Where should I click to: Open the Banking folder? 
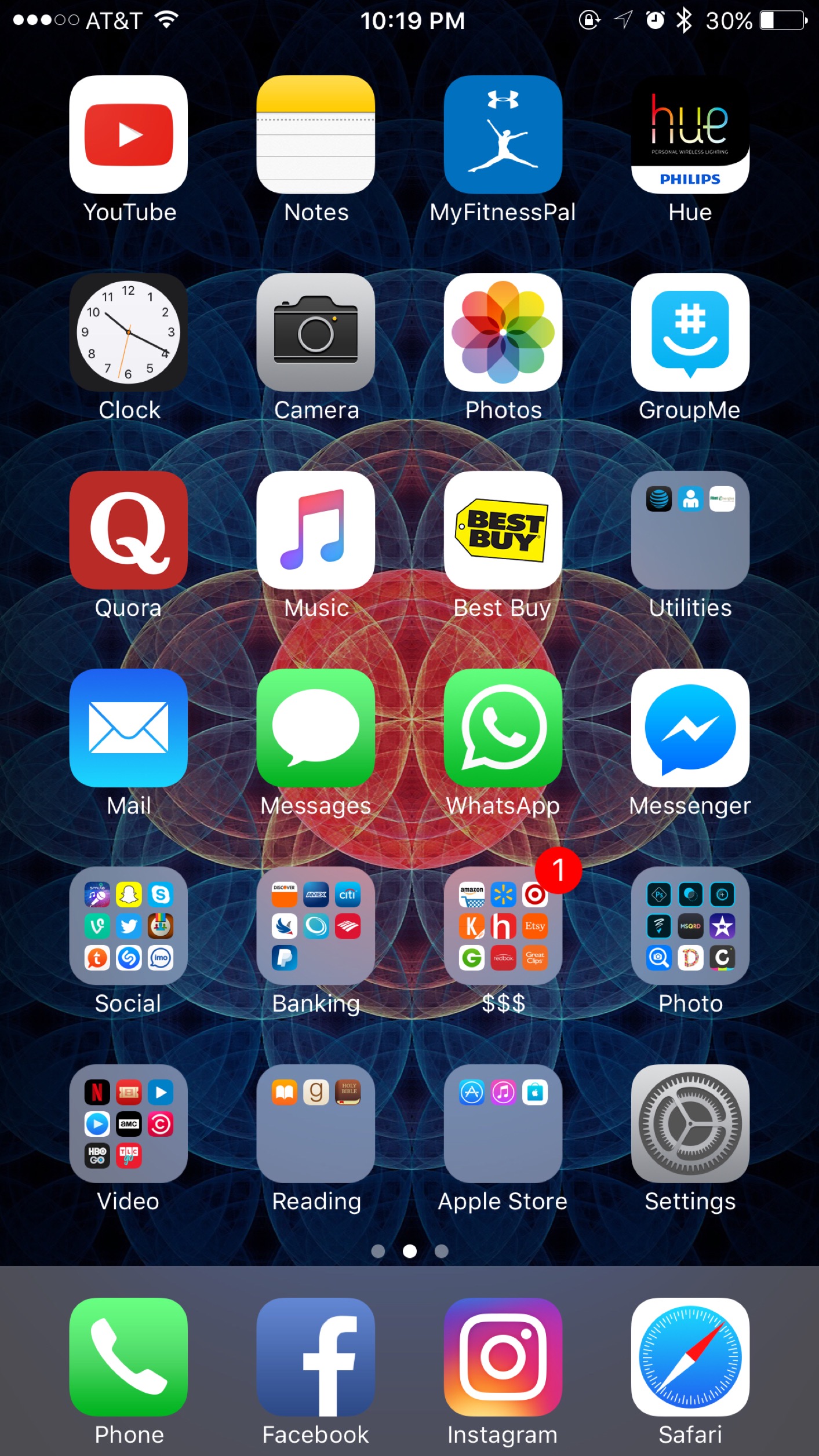tap(316, 925)
